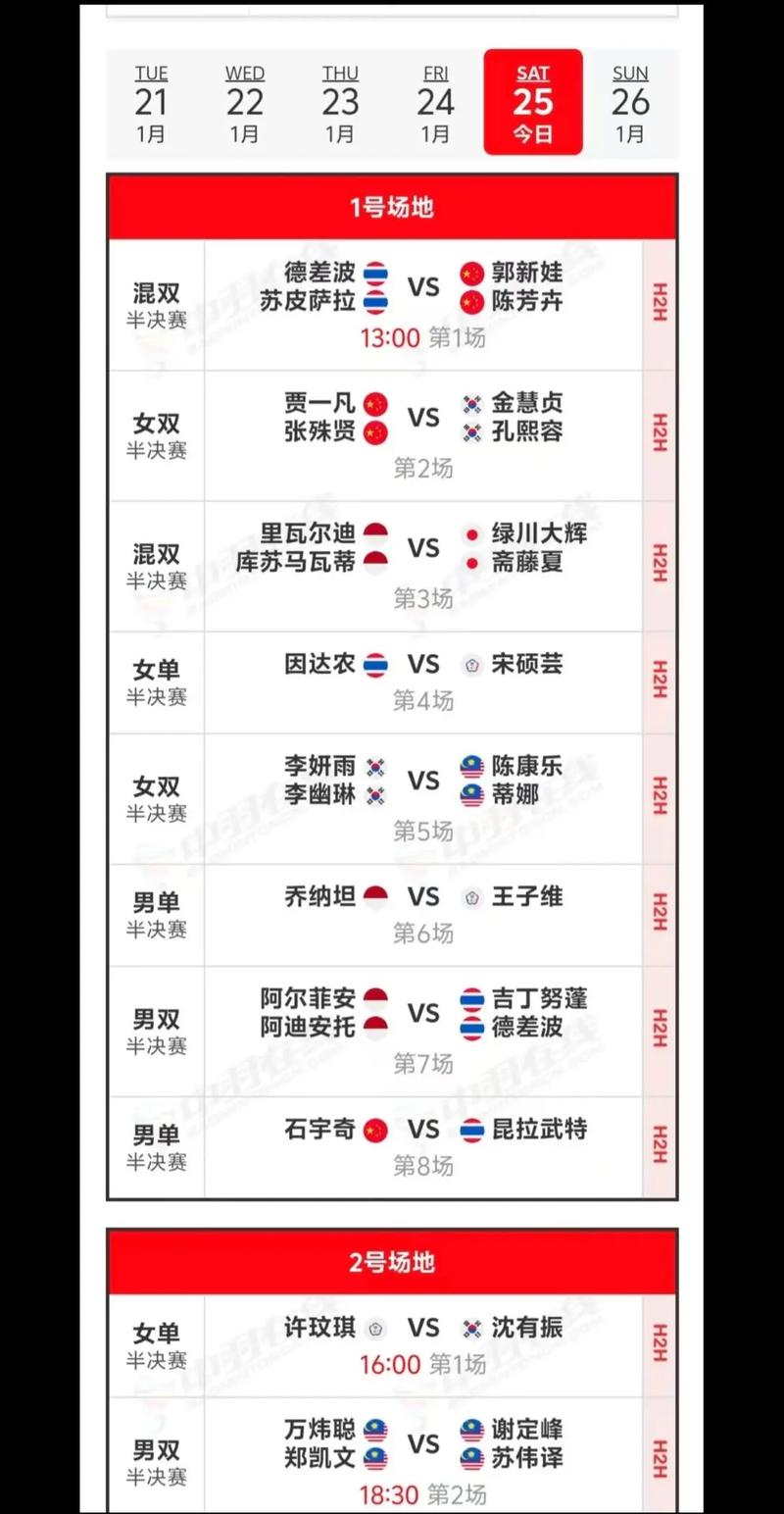Open H2H for 阿尔菲安/阿迪安托 vs 吉丁努蓬/德差波
Viewport: 784px width, 1514px height.
click(660, 1031)
